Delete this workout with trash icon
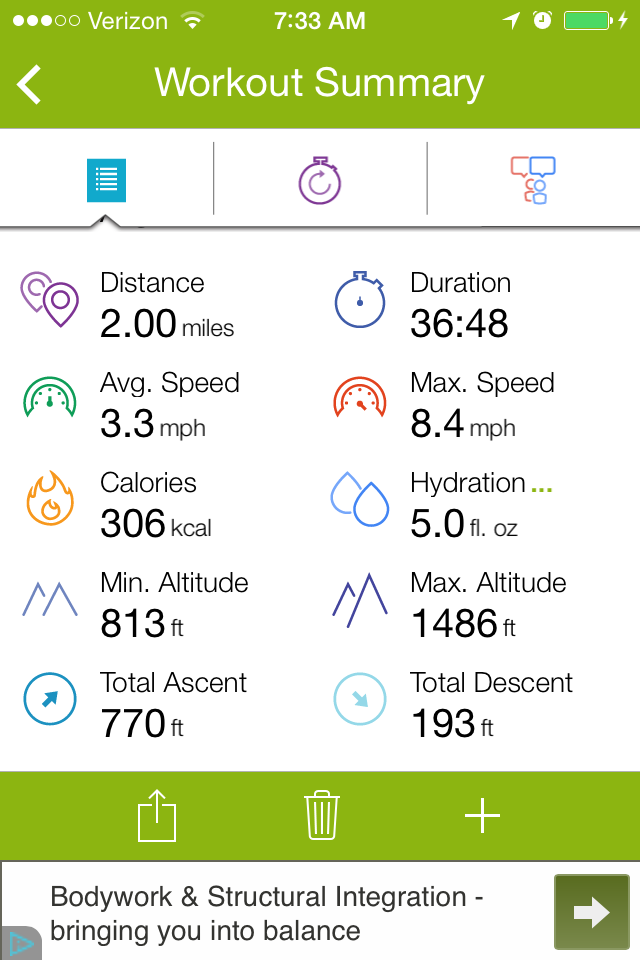The image size is (640, 960). click(322, 815)
